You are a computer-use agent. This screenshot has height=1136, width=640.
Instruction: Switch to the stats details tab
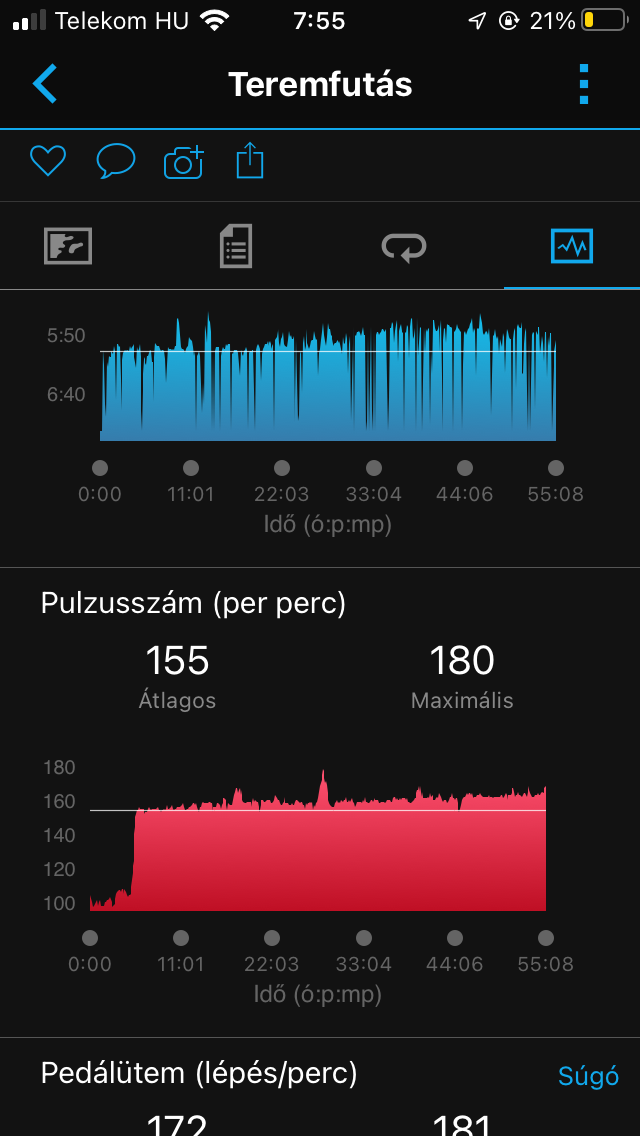click(x=236, y=245)
